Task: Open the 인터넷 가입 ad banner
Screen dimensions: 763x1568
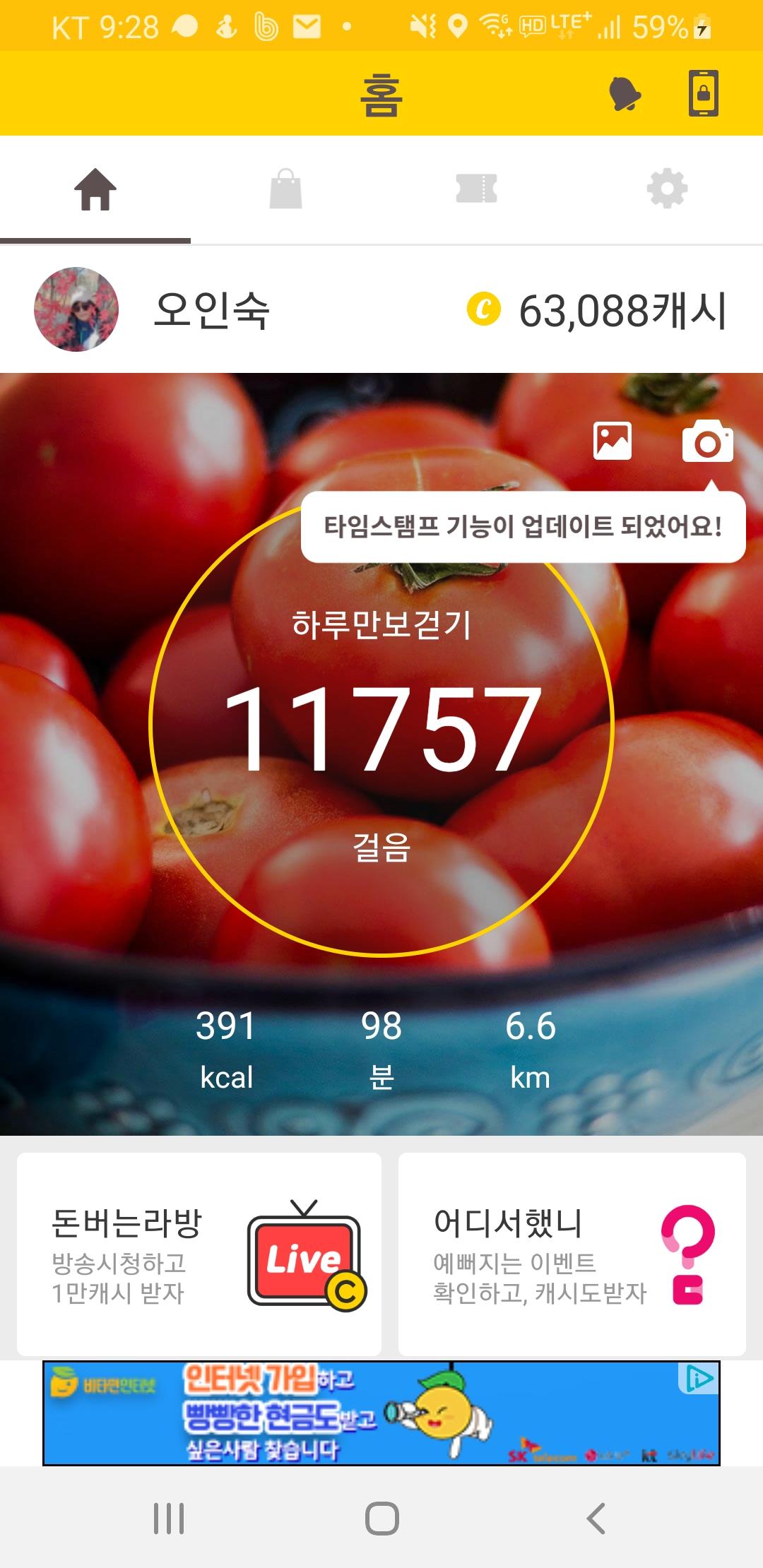Action: pyautogui.click(x=353, y=1413)
